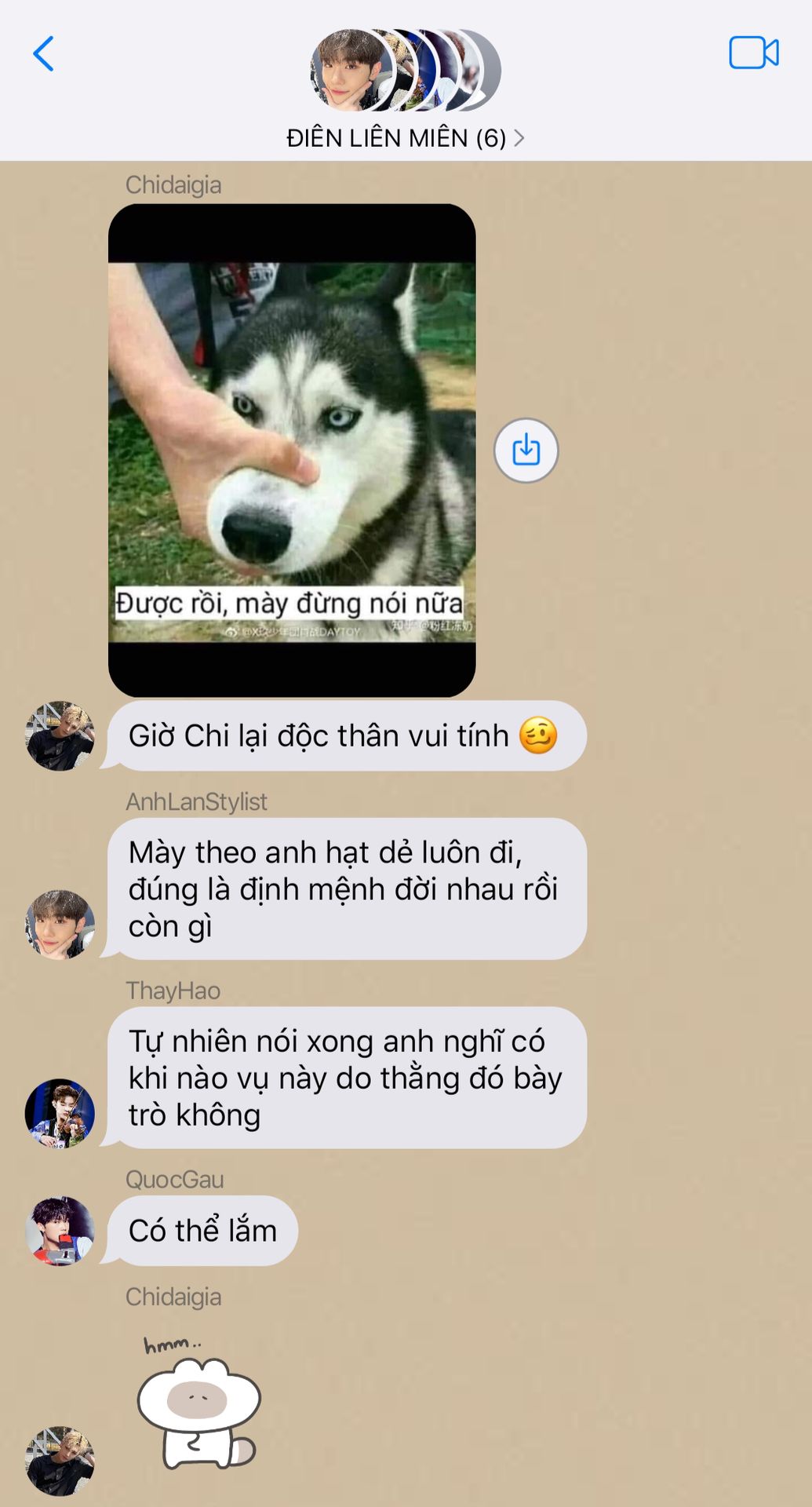
Task: Start a video call with the group
Action: tap(753, 53)
